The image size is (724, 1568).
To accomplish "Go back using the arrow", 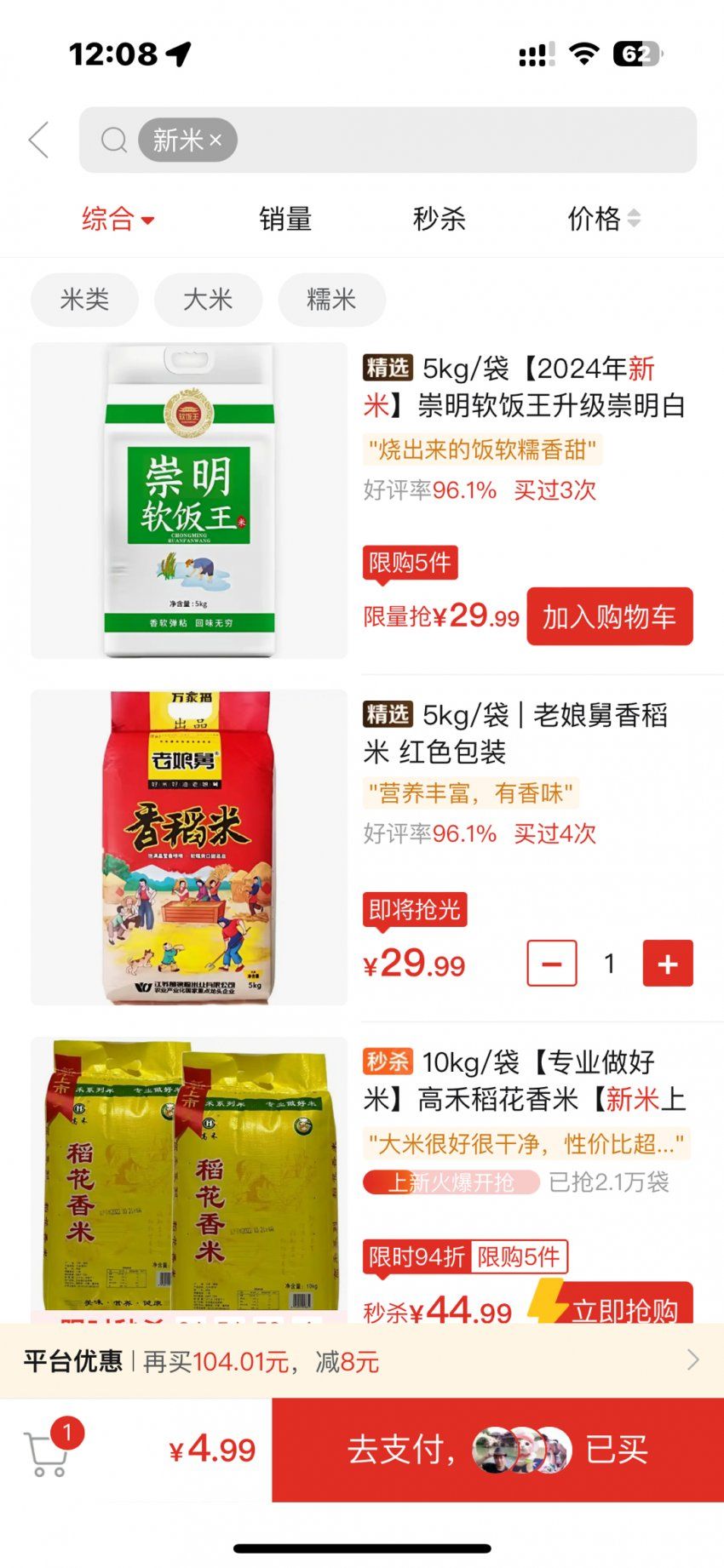I will point(39,140).
